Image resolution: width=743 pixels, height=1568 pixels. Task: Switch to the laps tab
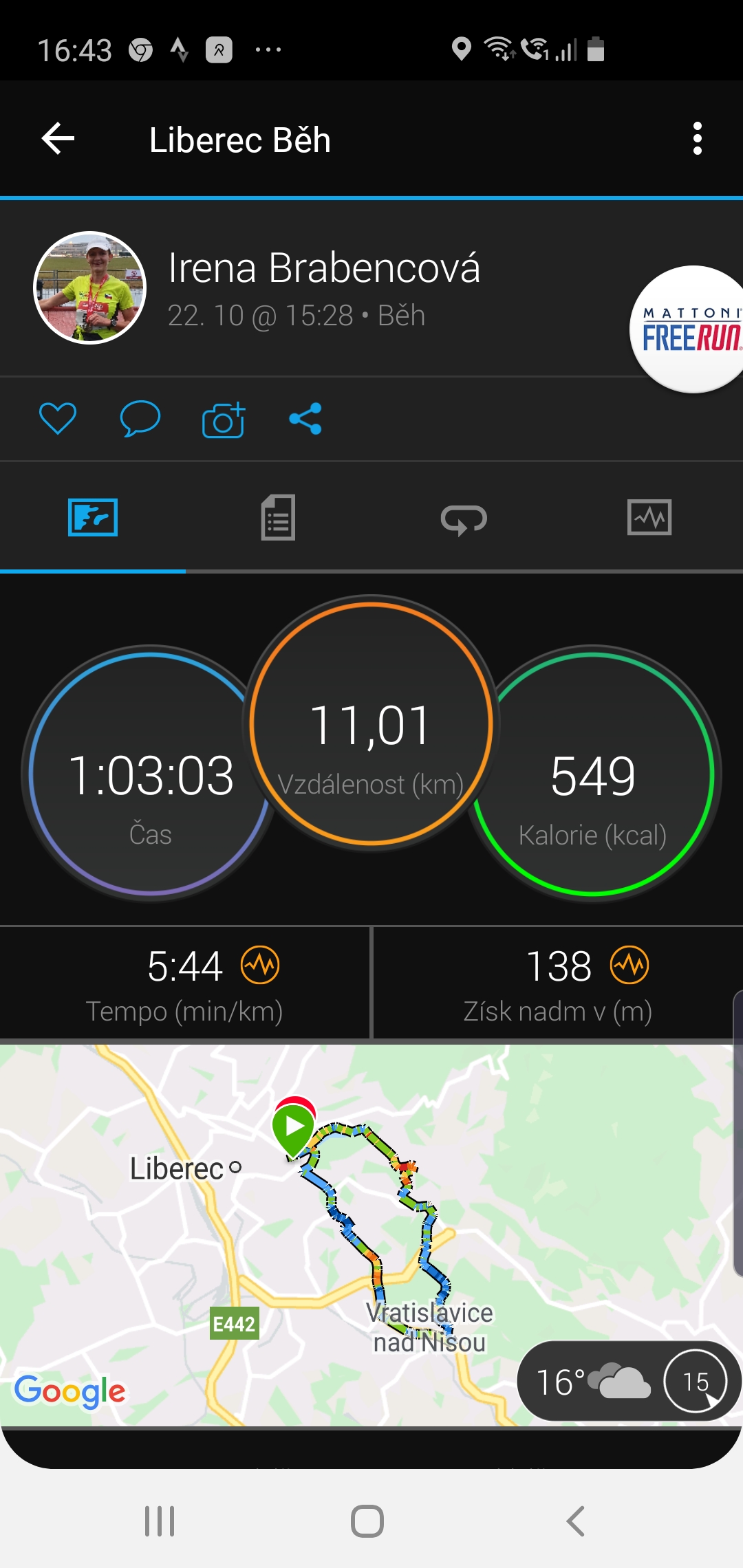[x=464, y=519]
